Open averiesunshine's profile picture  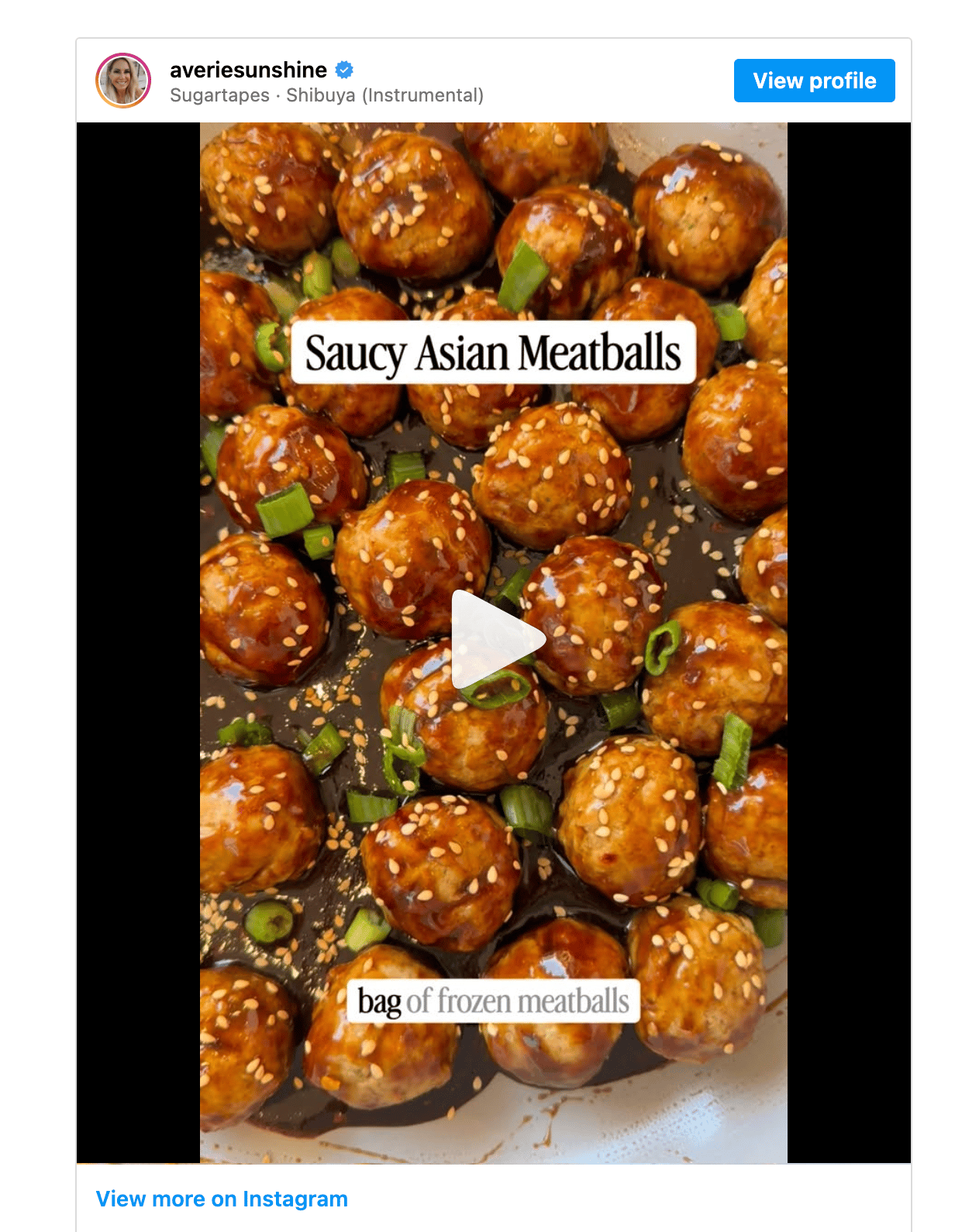[x=123, y=81]
